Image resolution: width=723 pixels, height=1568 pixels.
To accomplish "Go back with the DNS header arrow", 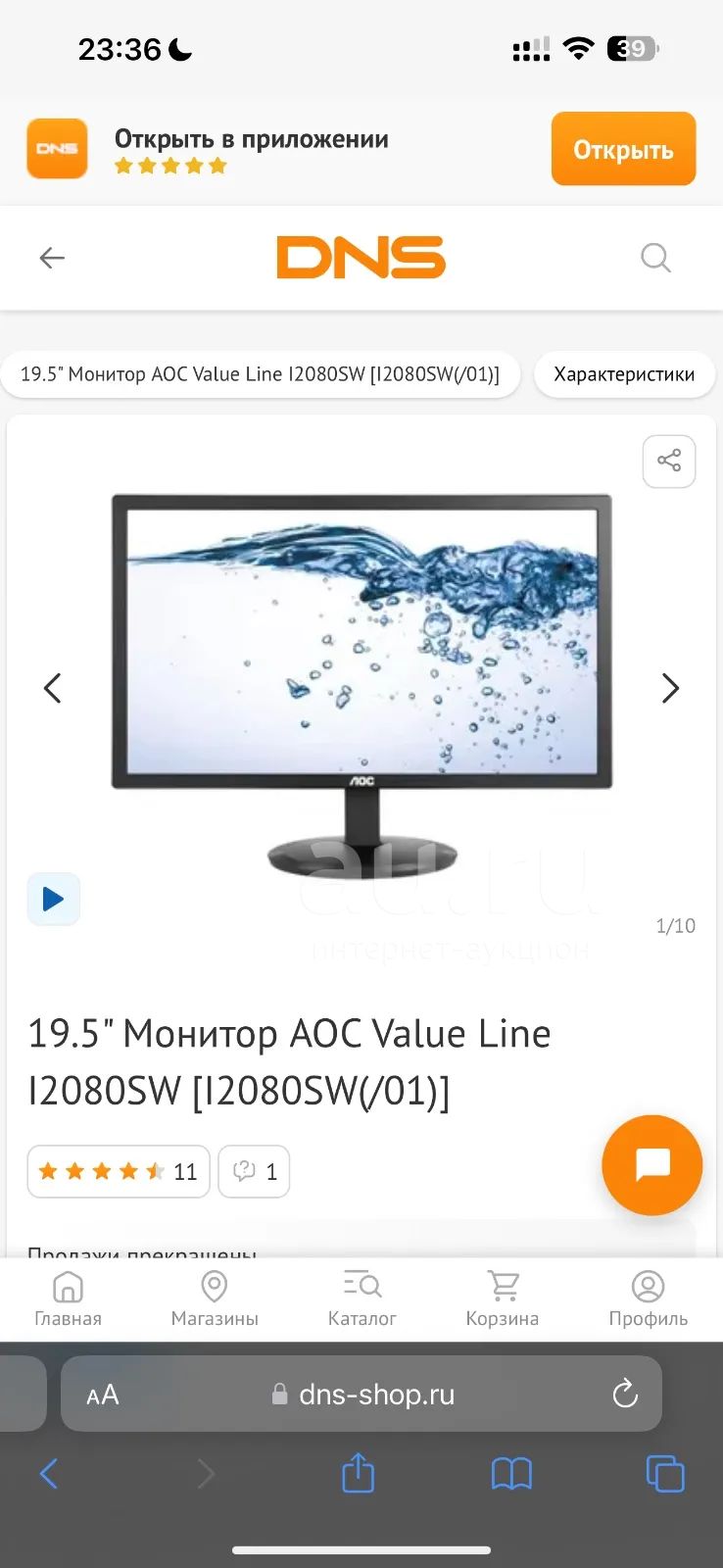I will [52, 258].
